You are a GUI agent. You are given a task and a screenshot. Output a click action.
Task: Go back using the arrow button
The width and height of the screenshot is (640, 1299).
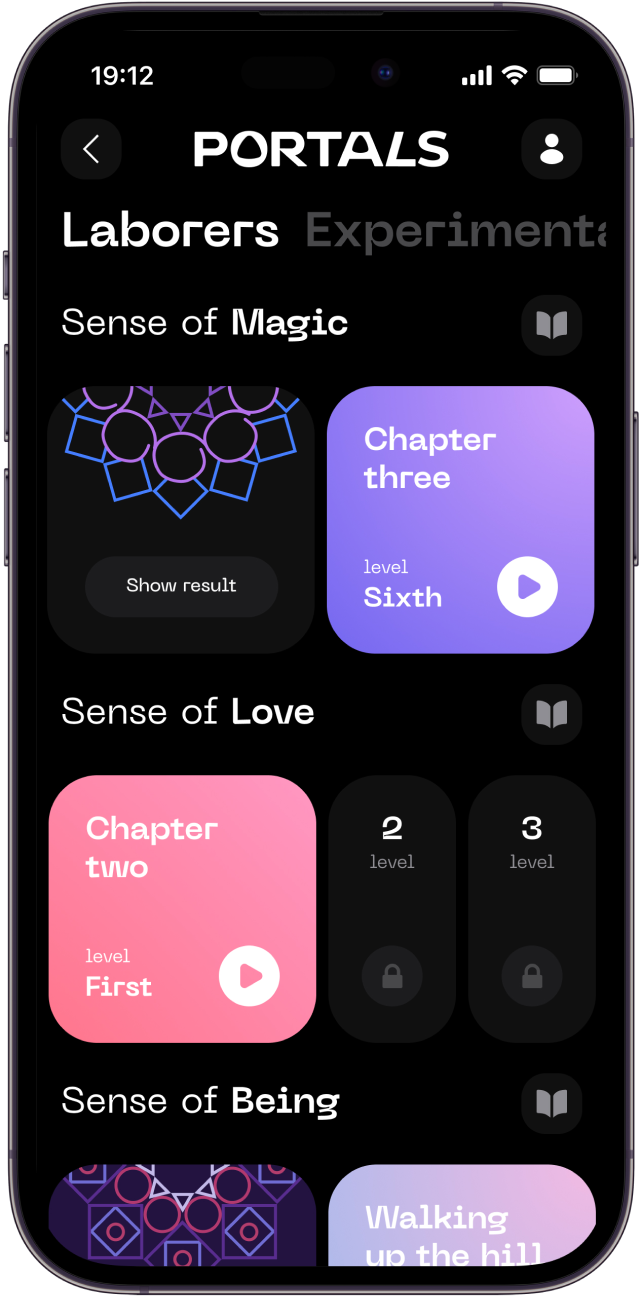[x=91, y=150]
